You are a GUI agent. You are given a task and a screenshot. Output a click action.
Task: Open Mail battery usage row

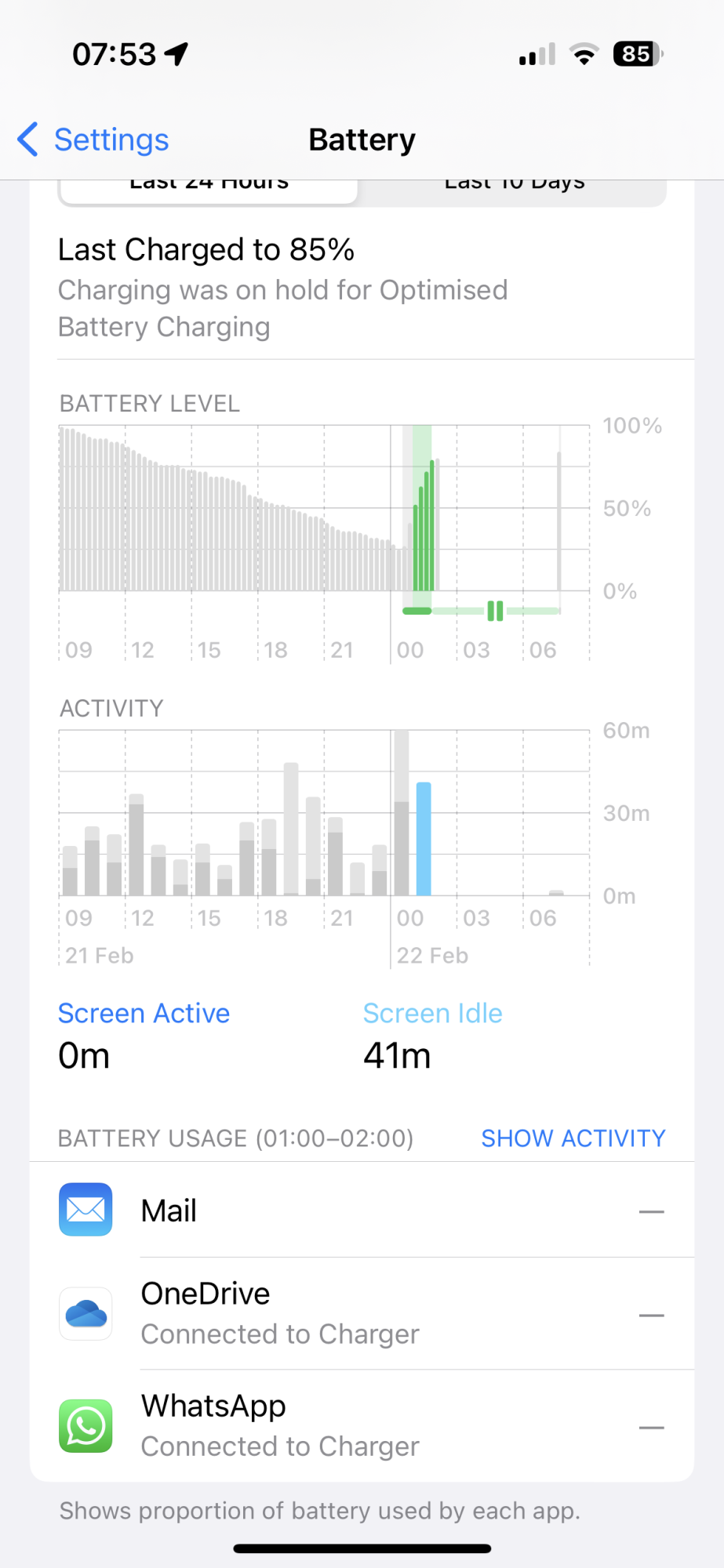click(x=361, y=1211)
